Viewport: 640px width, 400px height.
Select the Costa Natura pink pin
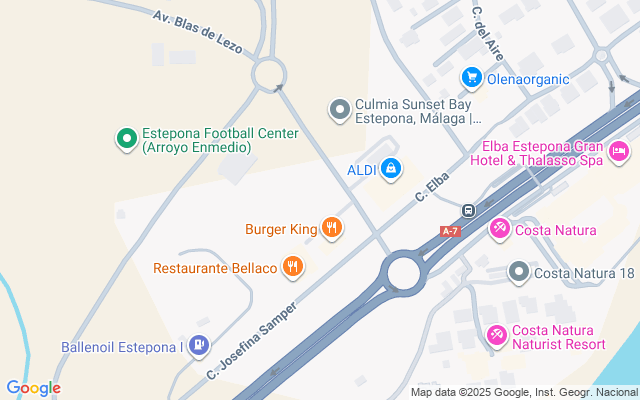tap(499, 230)
